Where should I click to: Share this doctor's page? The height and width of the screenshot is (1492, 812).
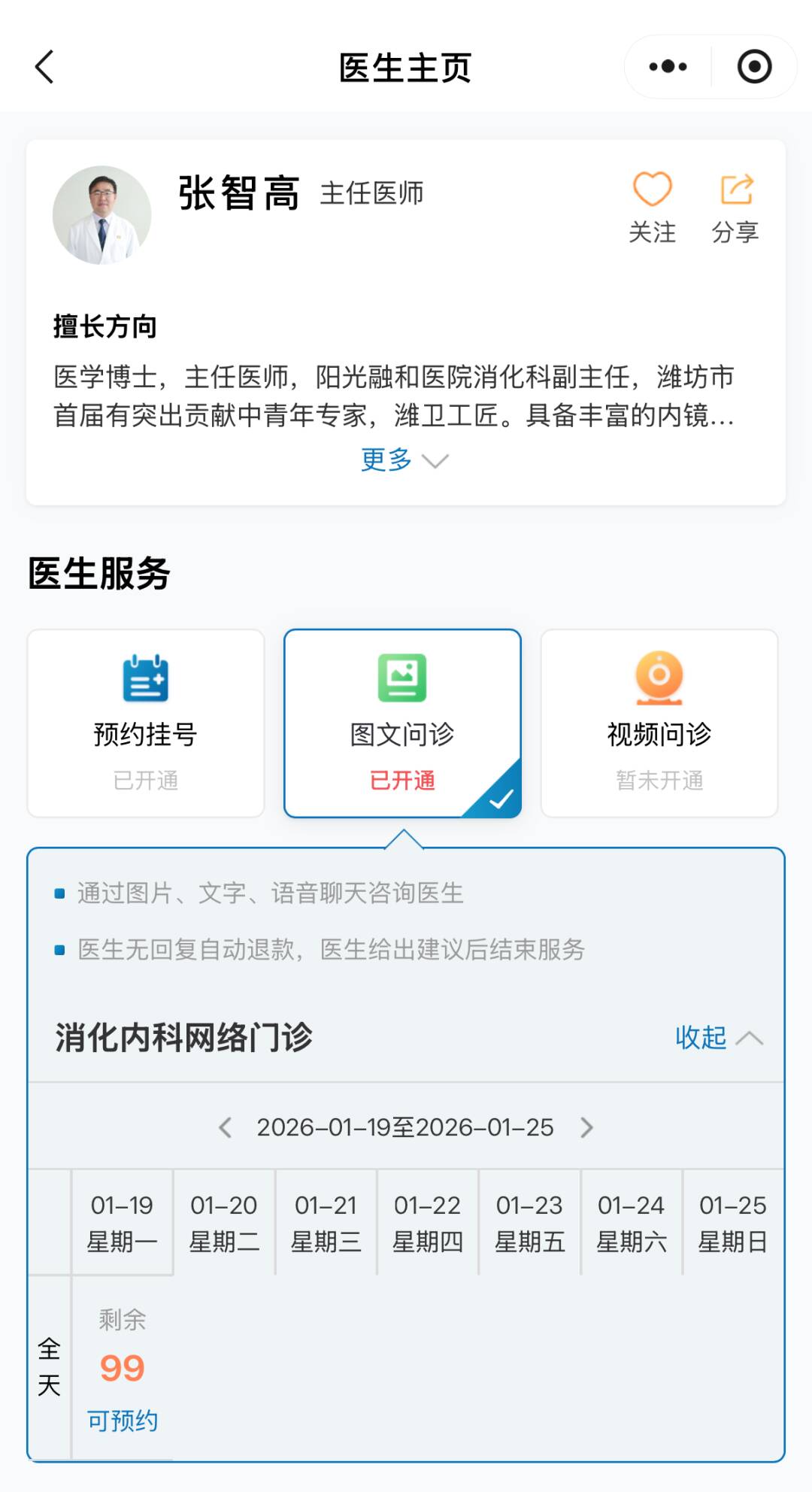(735, 206)
